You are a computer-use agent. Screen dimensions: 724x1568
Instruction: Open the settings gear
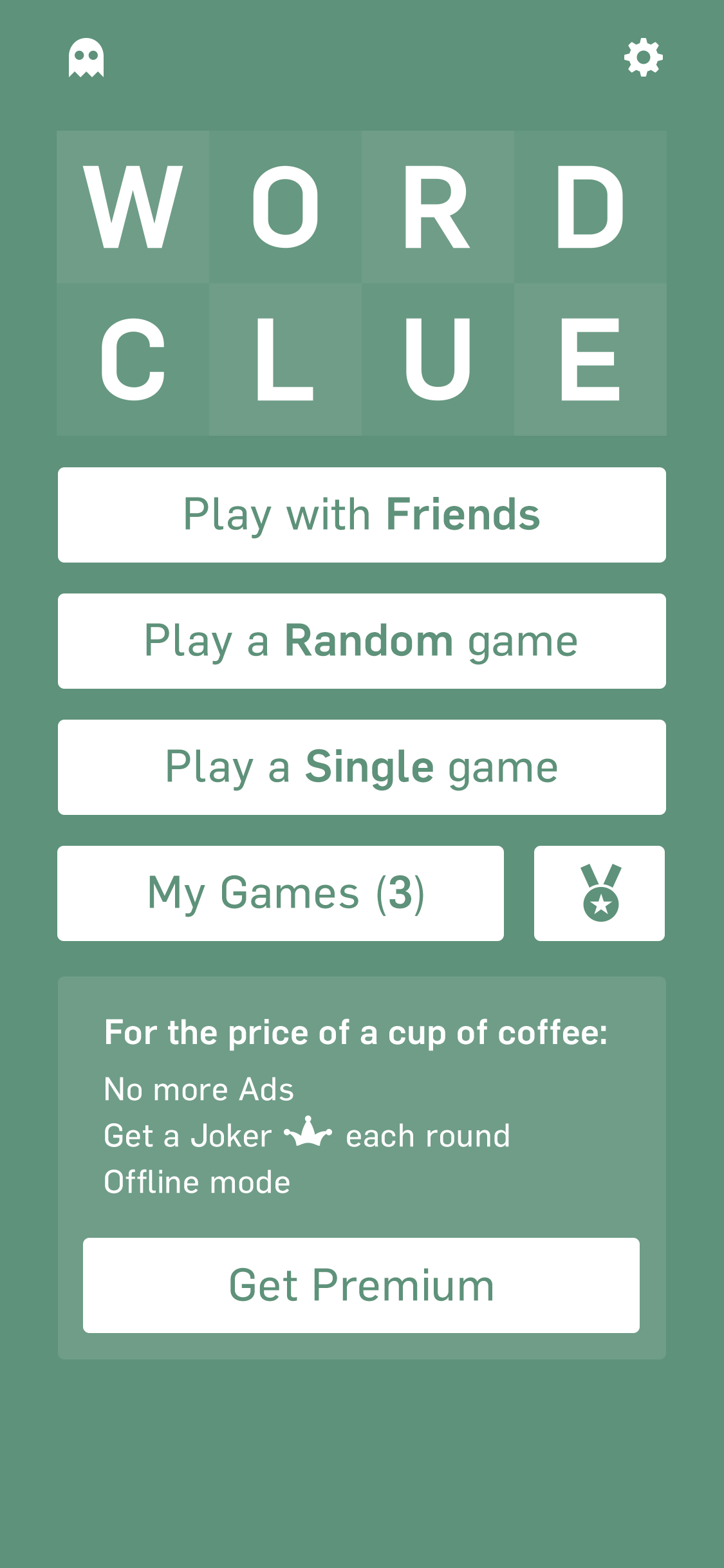click(643, 58)
